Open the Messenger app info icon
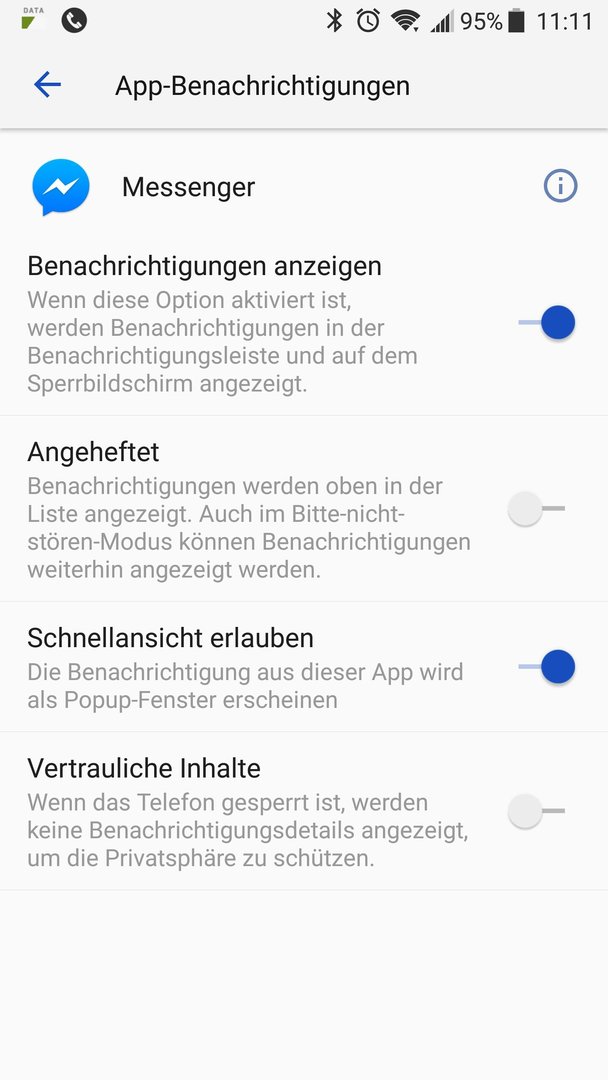This screenshot has height=1080, width=608. (560, 186)
